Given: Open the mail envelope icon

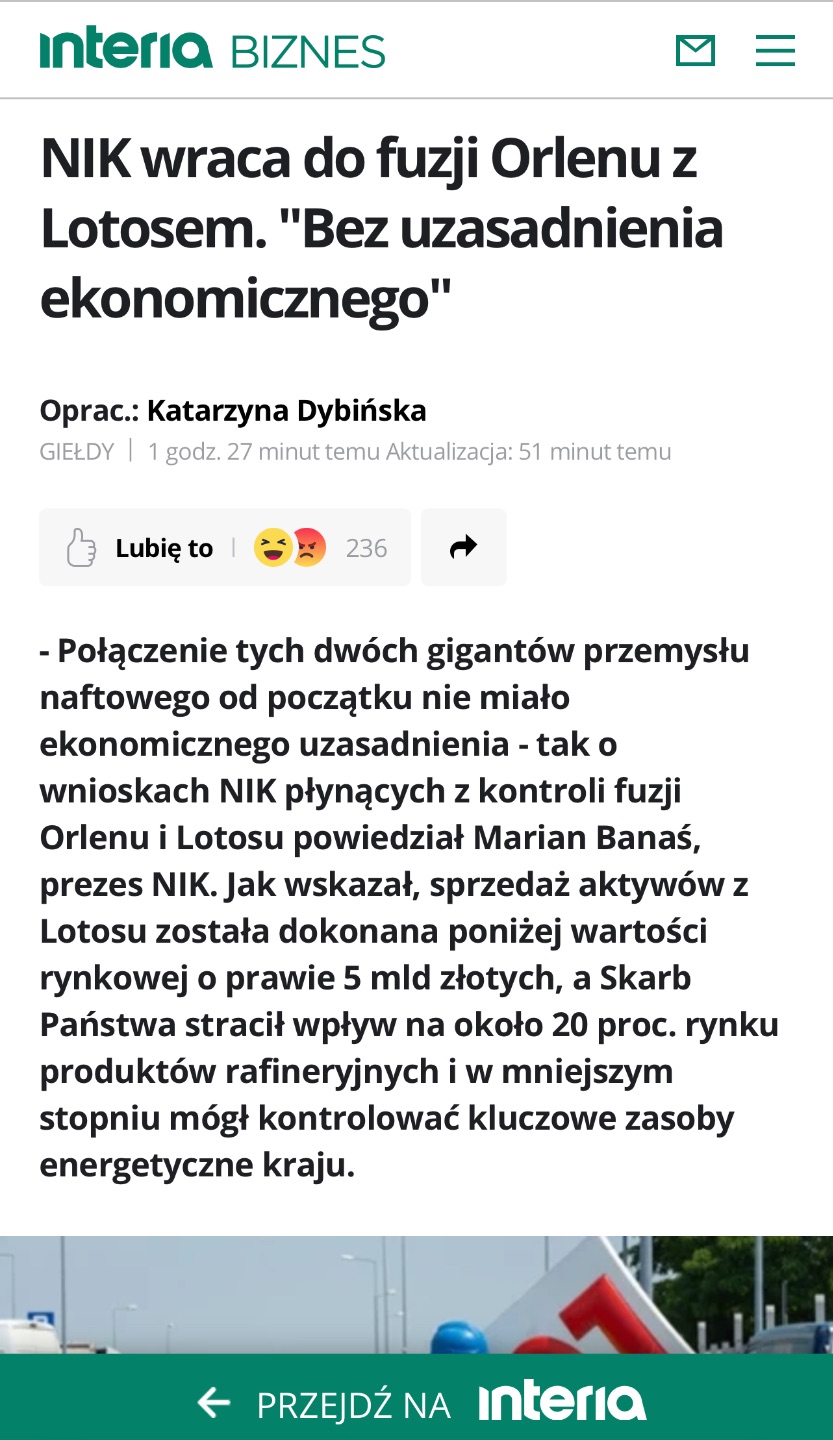Looking at the screenshot, I should point(695,50).
